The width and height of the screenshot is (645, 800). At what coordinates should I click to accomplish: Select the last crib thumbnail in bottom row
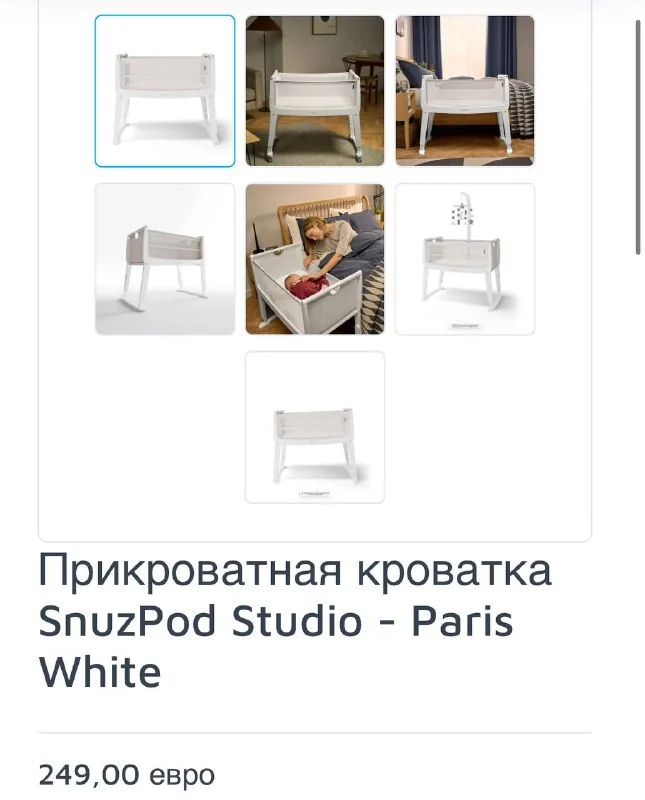click(315, 427)
